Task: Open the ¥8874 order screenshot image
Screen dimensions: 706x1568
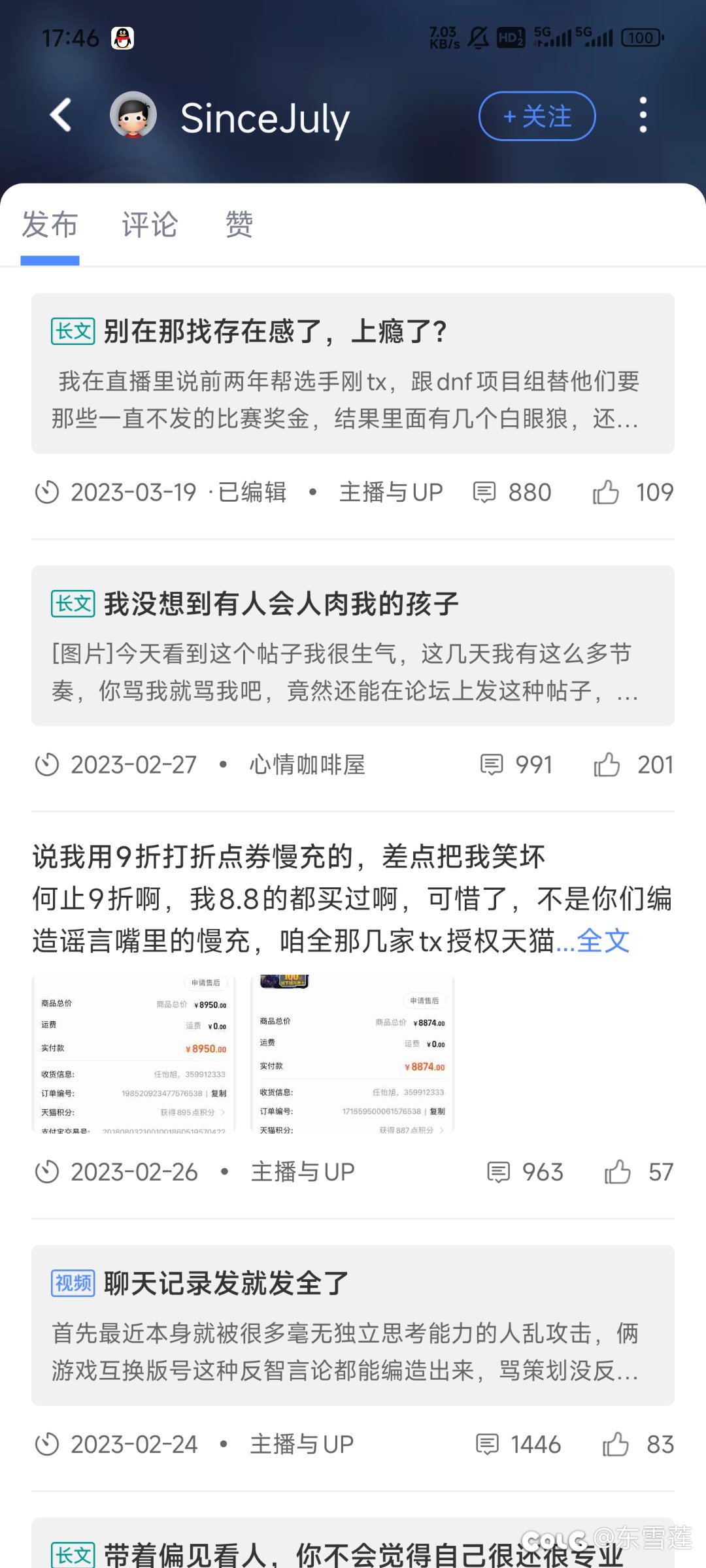Action: click(x=353, y=1053)
